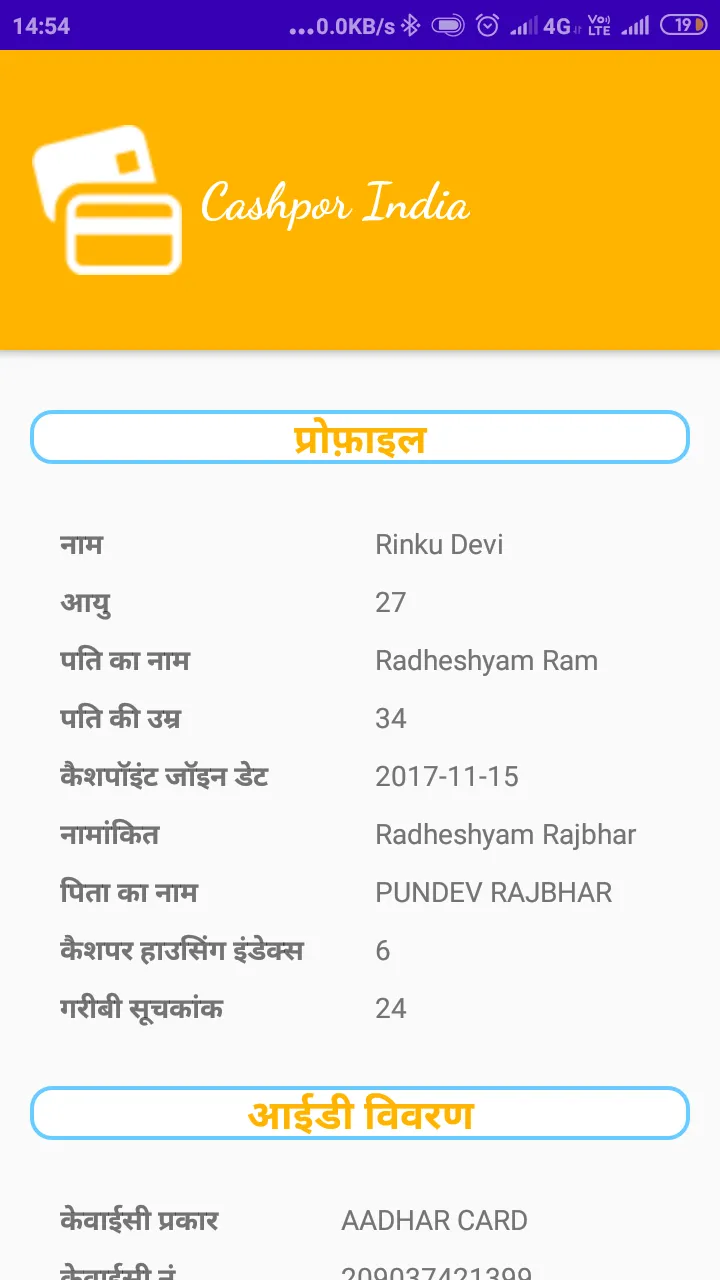Tap the nominee Radheshyam Rajbhar entry
The width and height of the screenshot is (720, 1280).
coord(505,834)
